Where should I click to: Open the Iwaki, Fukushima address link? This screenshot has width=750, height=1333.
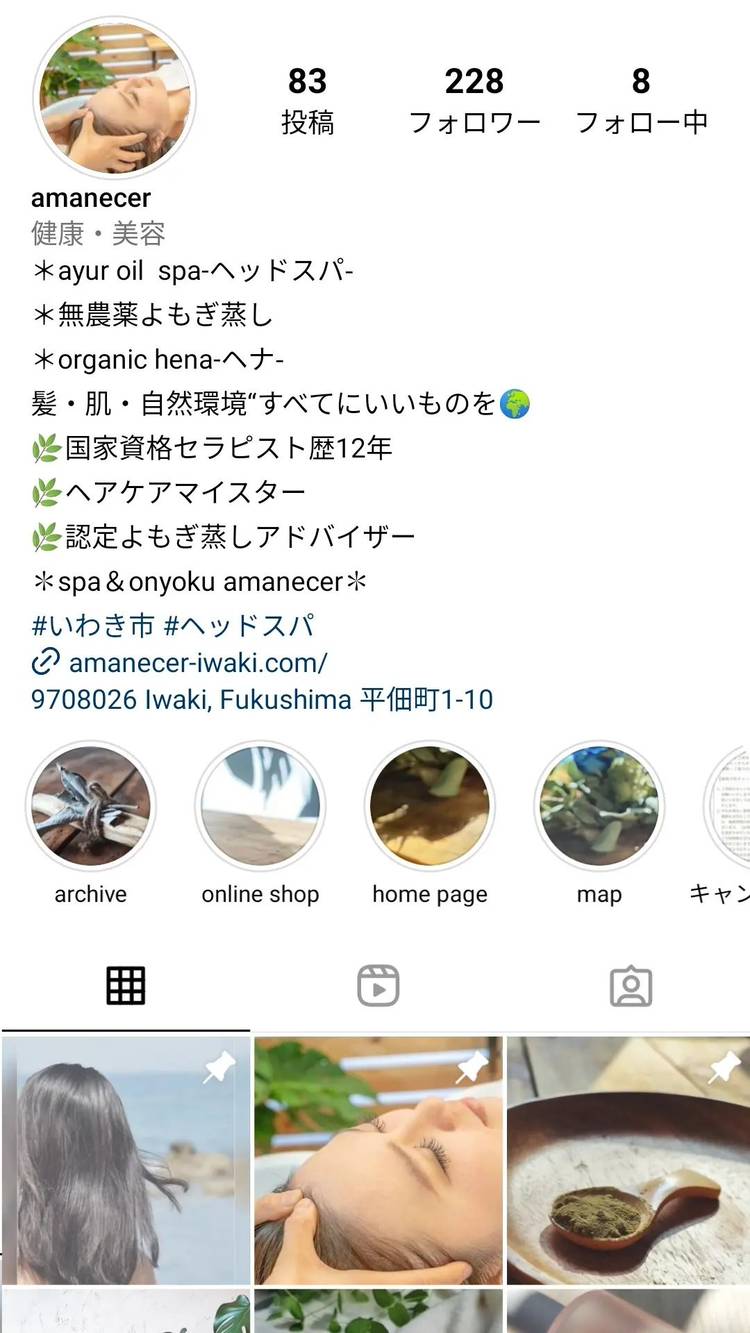click(262, 699)
